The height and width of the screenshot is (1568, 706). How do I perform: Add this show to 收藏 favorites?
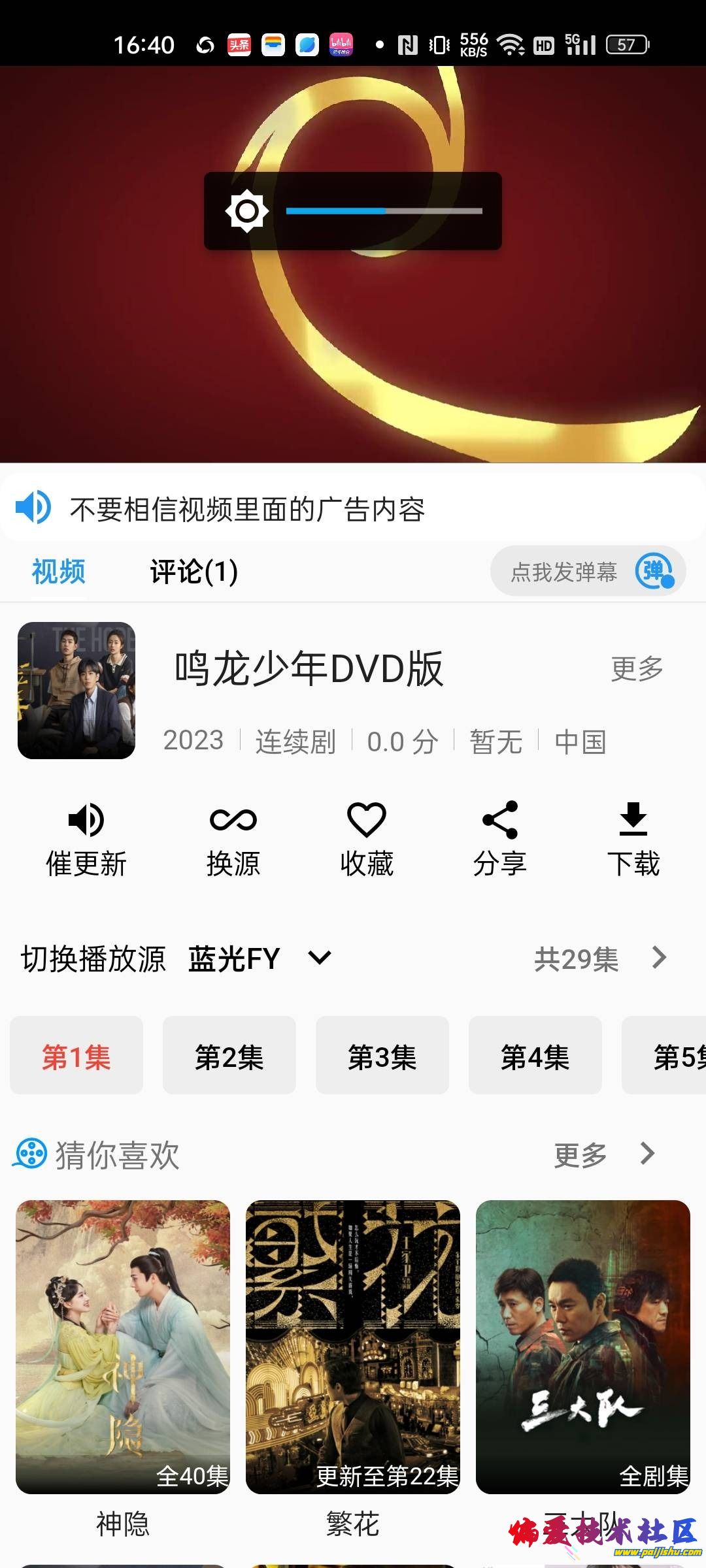[x=367, y=840]
